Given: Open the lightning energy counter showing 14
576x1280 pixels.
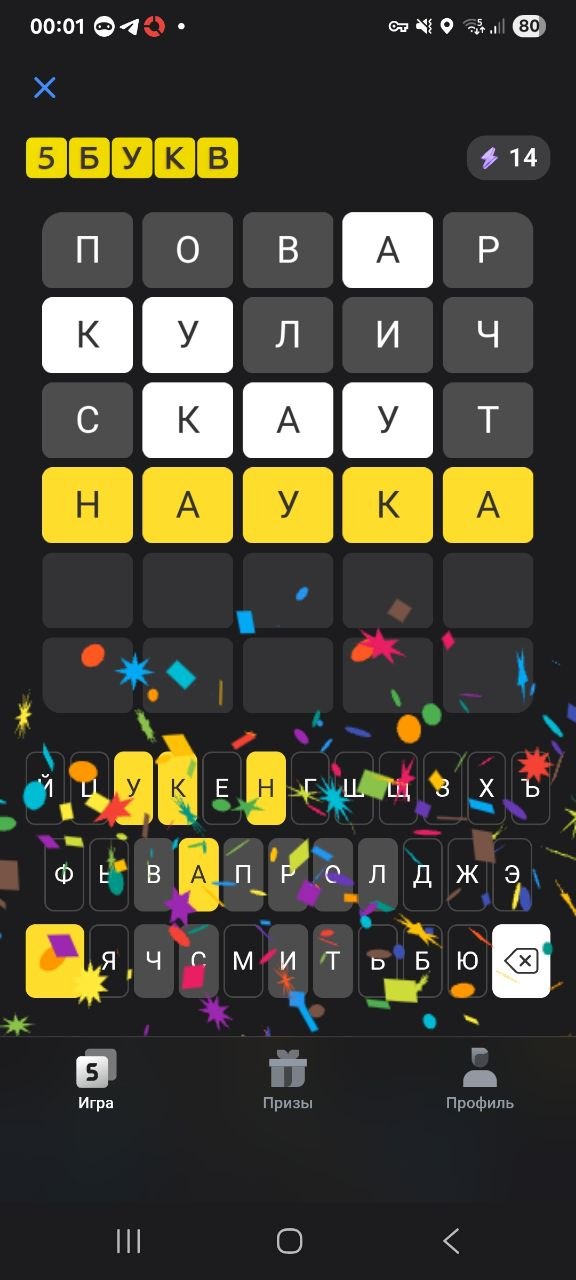Looking at the screenshot, I should pos(508,158).
